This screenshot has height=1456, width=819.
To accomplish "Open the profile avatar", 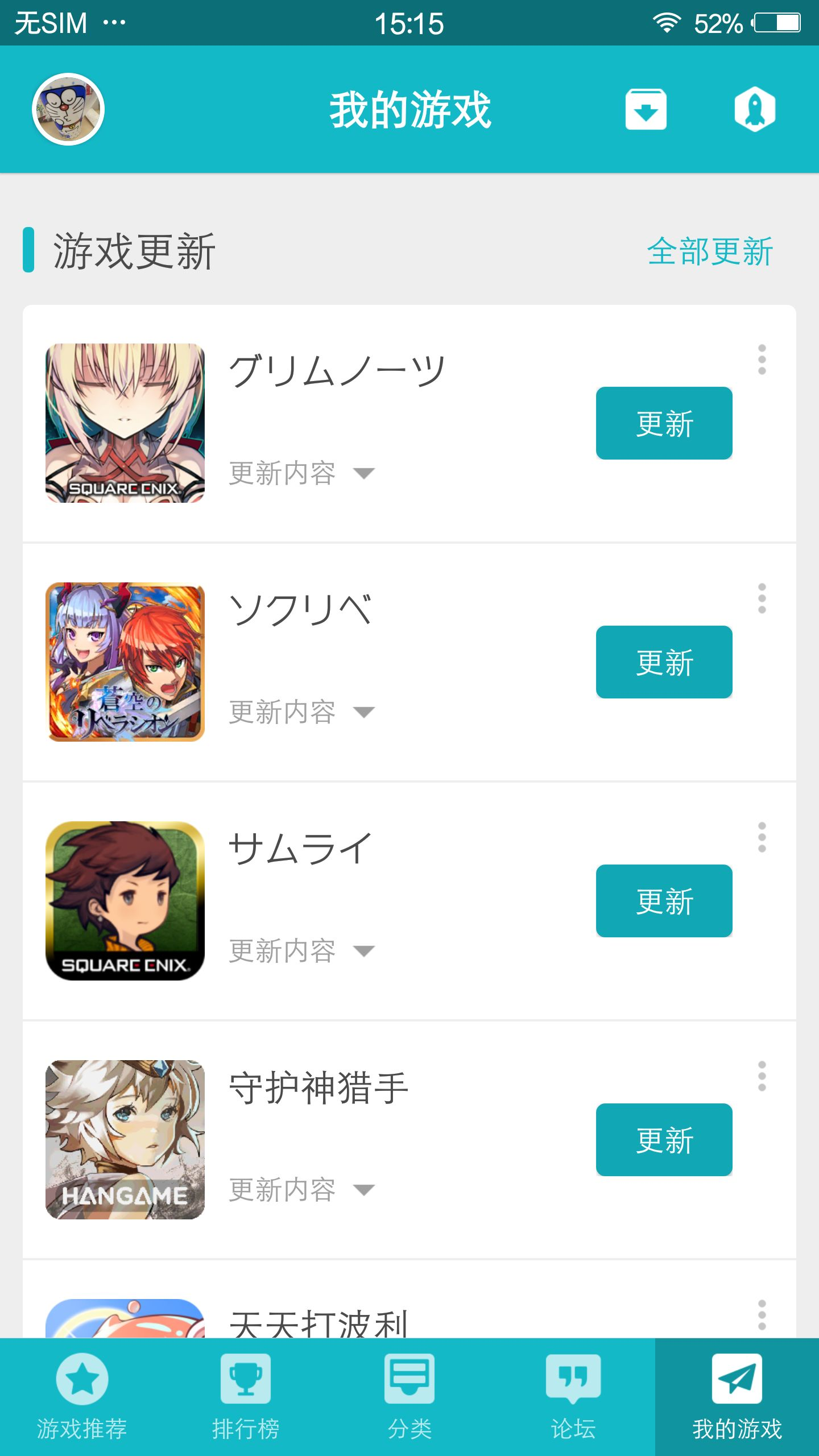I will 68,109.
